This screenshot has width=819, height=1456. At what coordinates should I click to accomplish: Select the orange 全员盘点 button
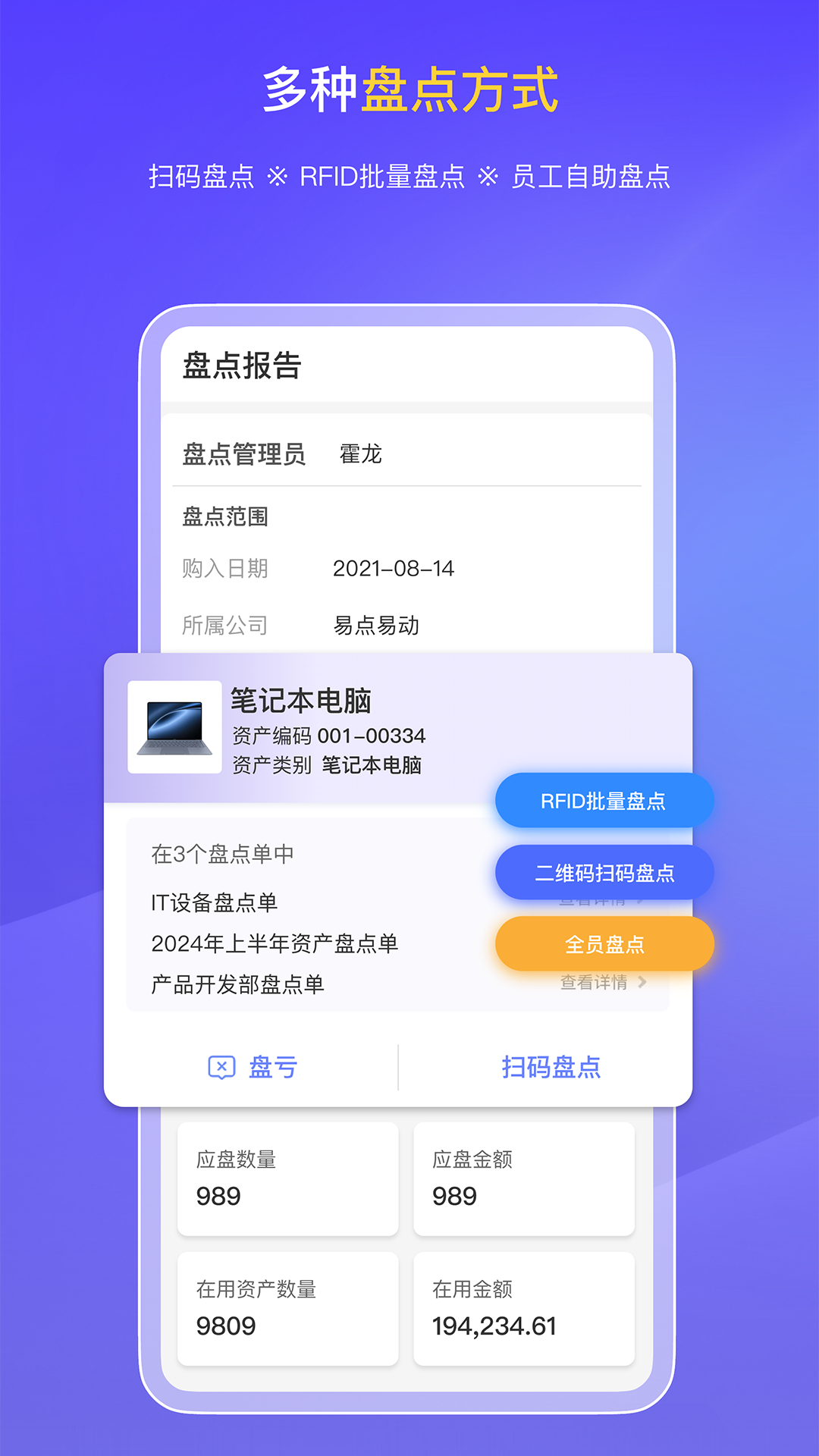pyautogui.click(x=604, y=943)
